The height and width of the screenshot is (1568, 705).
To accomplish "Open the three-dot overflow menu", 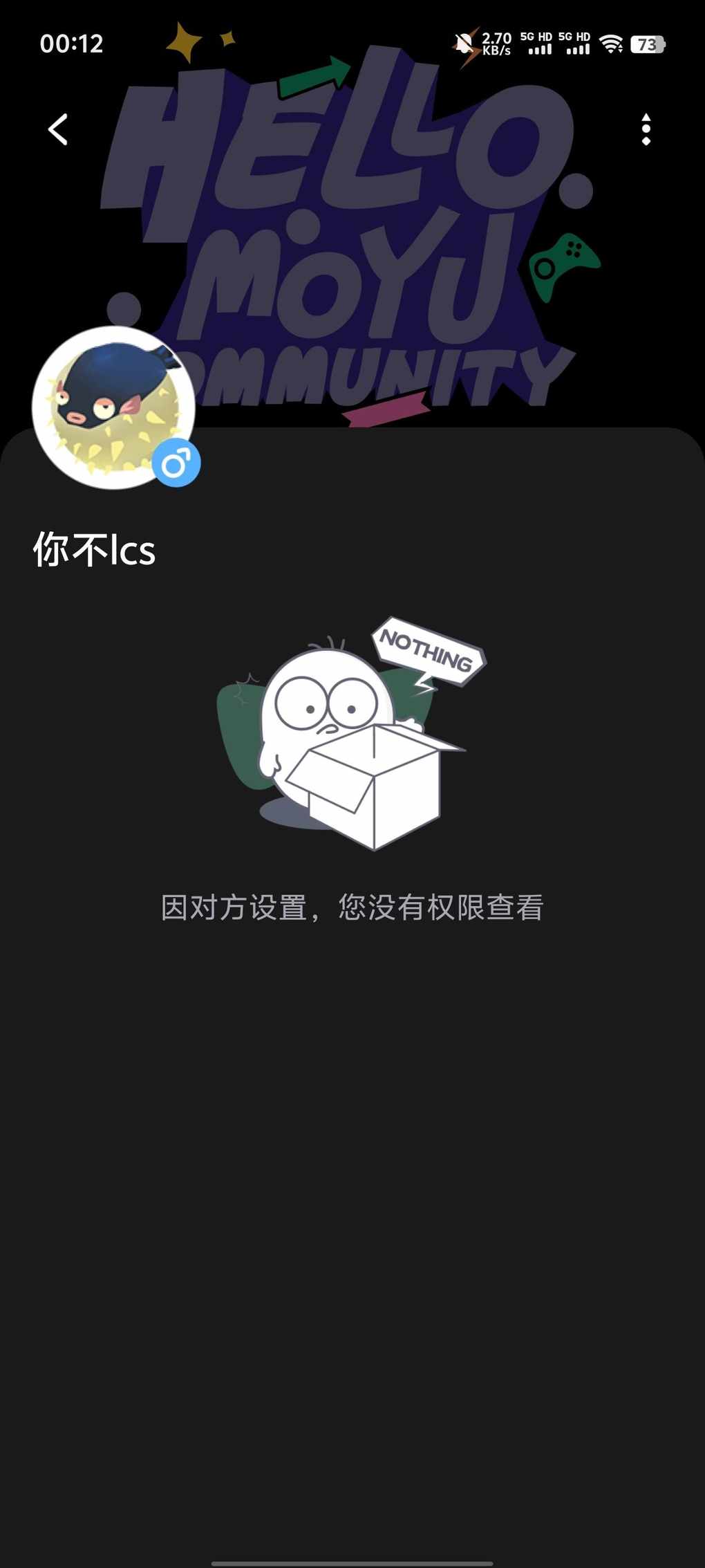I will point(646,129).
